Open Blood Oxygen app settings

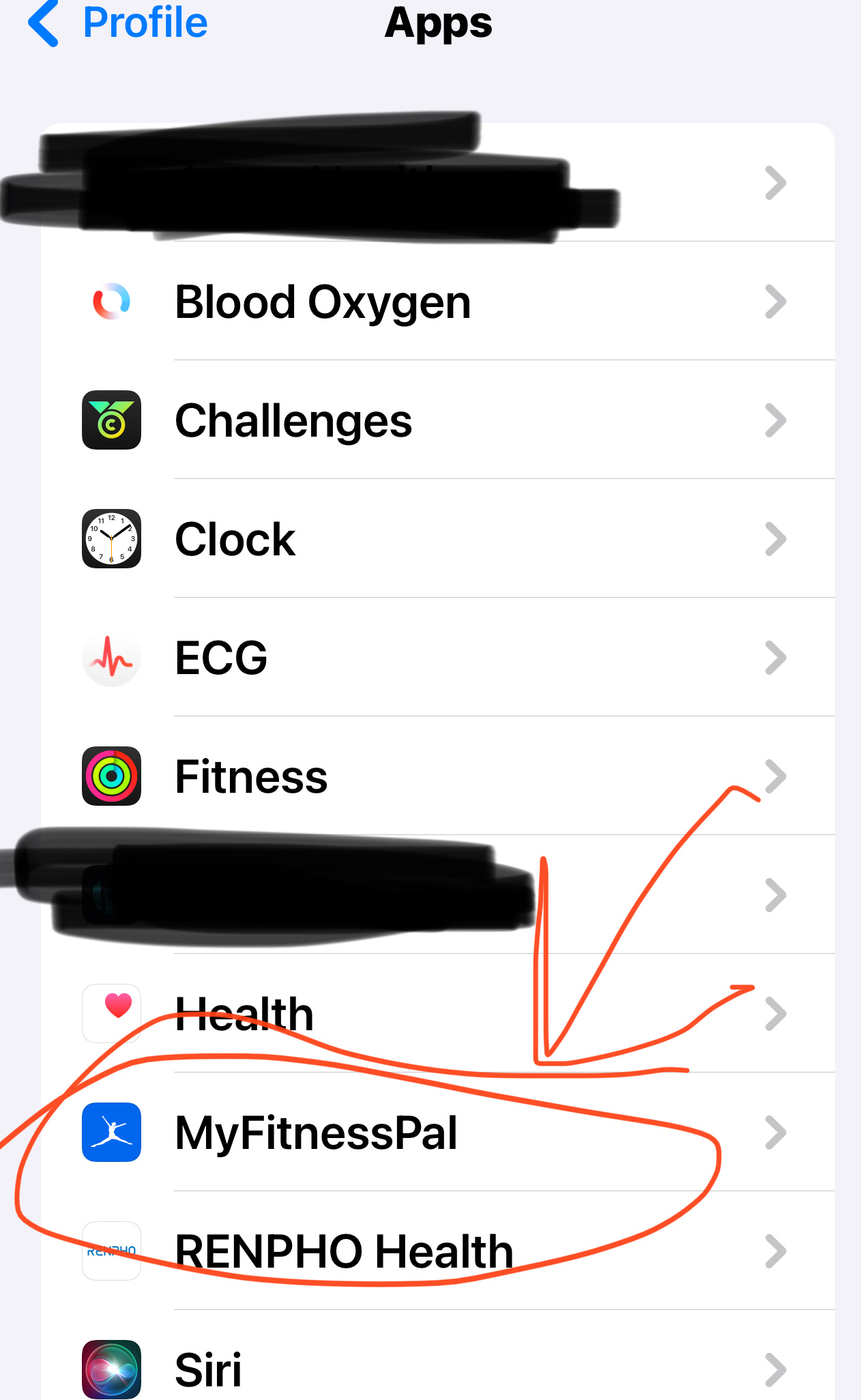coord(437,302)
